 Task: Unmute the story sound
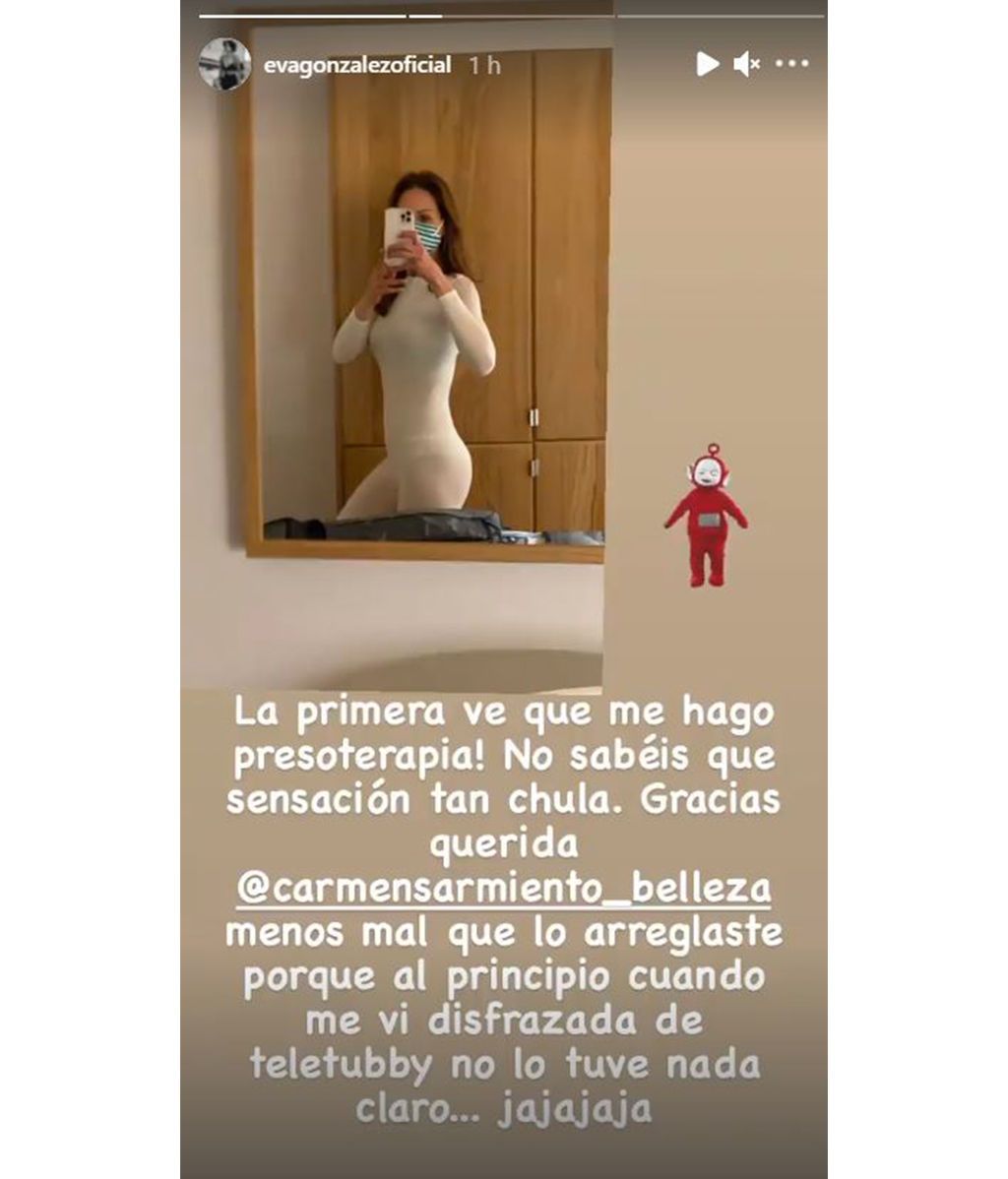point(747,65)
